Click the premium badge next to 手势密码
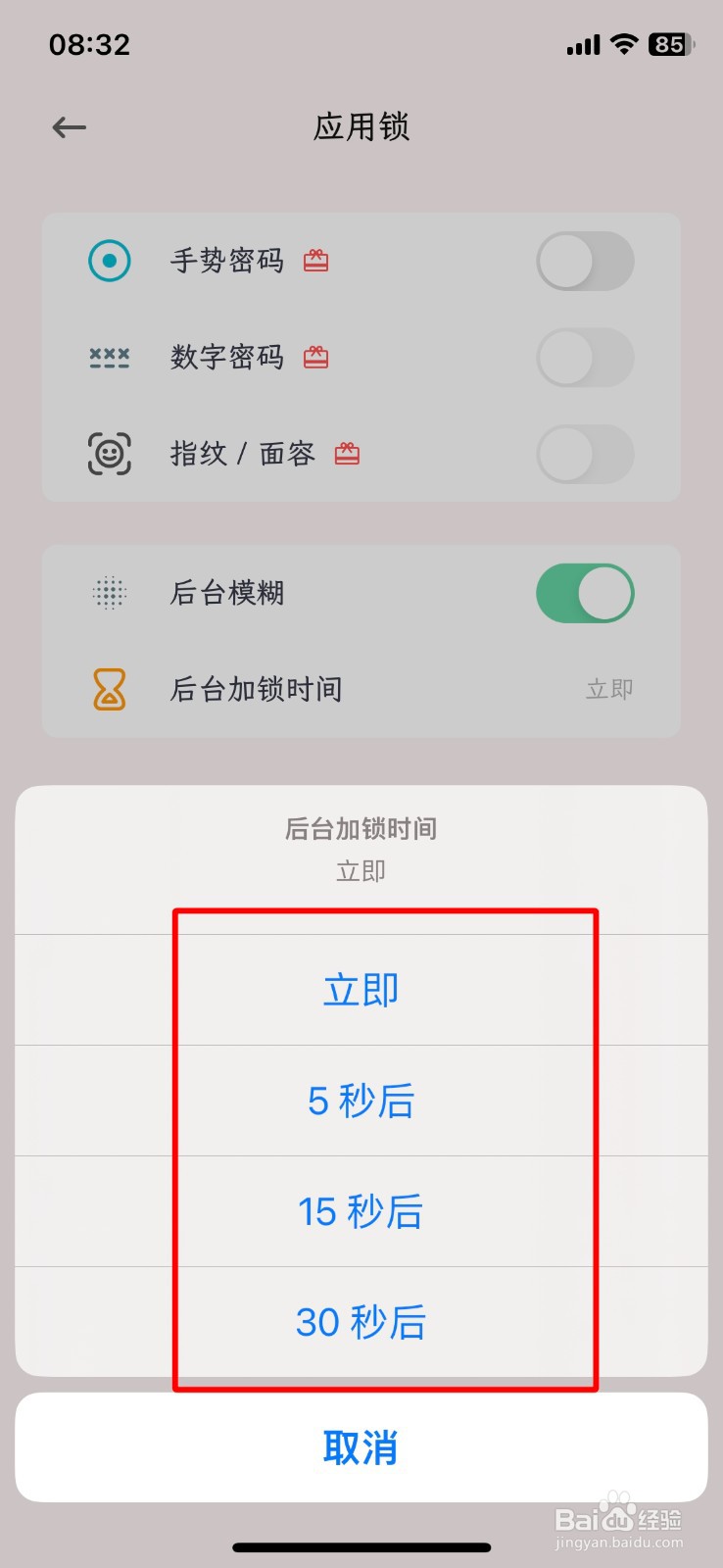The height and width of the screenshot is (1568, 723). click(314, 261)
